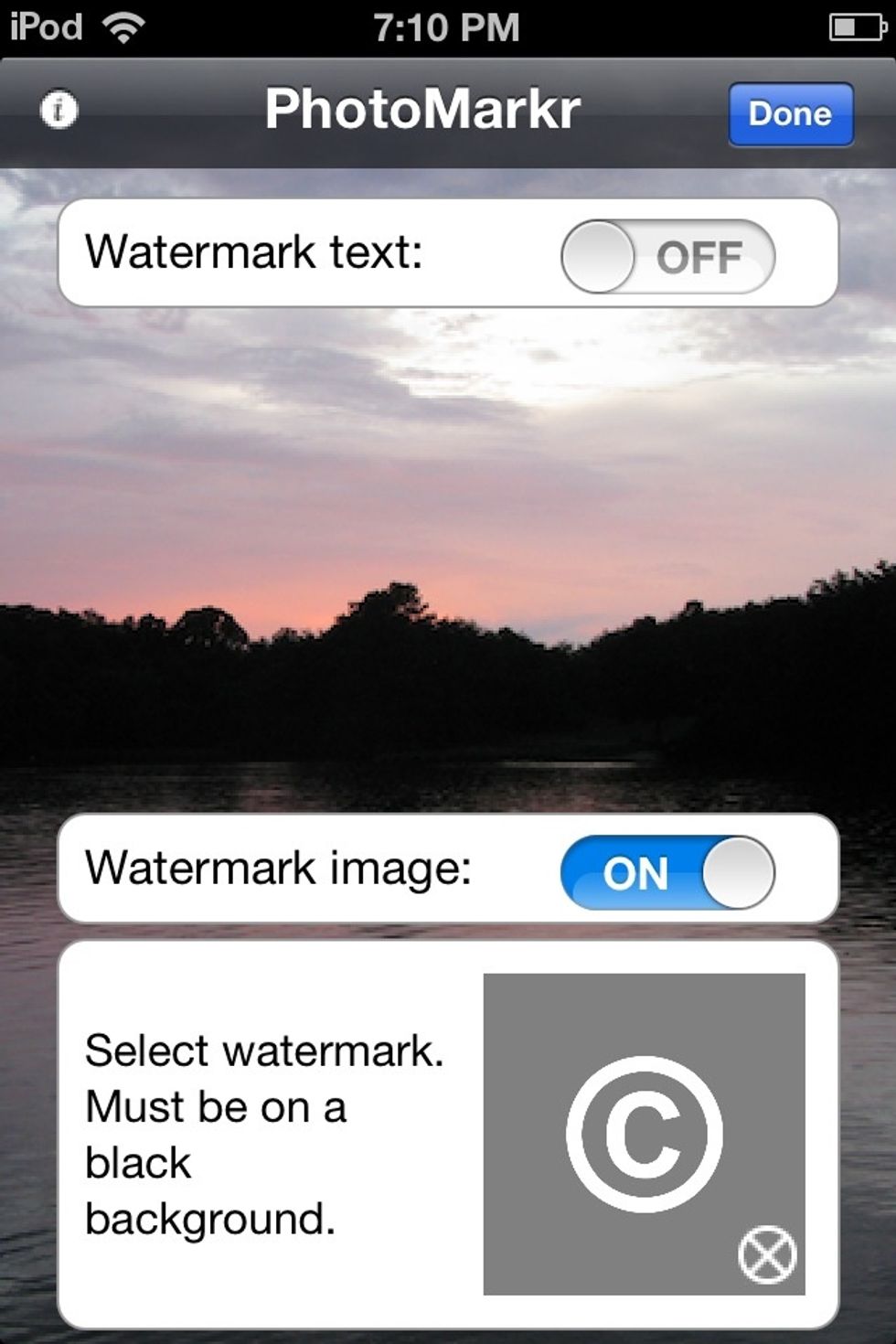The width and height of the screenshot is (896, 1344).
Task: Open the info icon
Action: click(59, 111)
